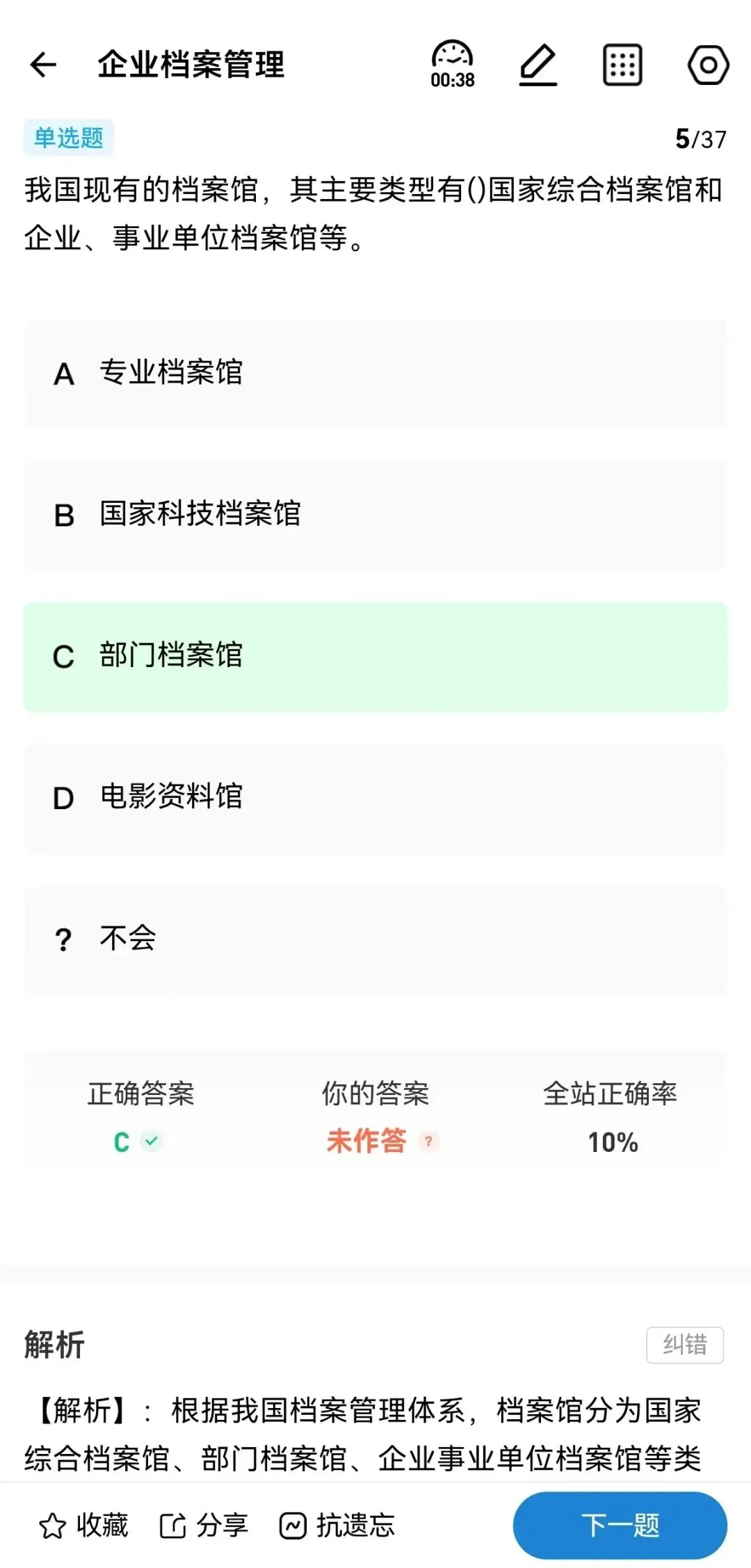The image size is (751, 1568).
Task: Report an error with 纠错
Action: (685, 1345)
